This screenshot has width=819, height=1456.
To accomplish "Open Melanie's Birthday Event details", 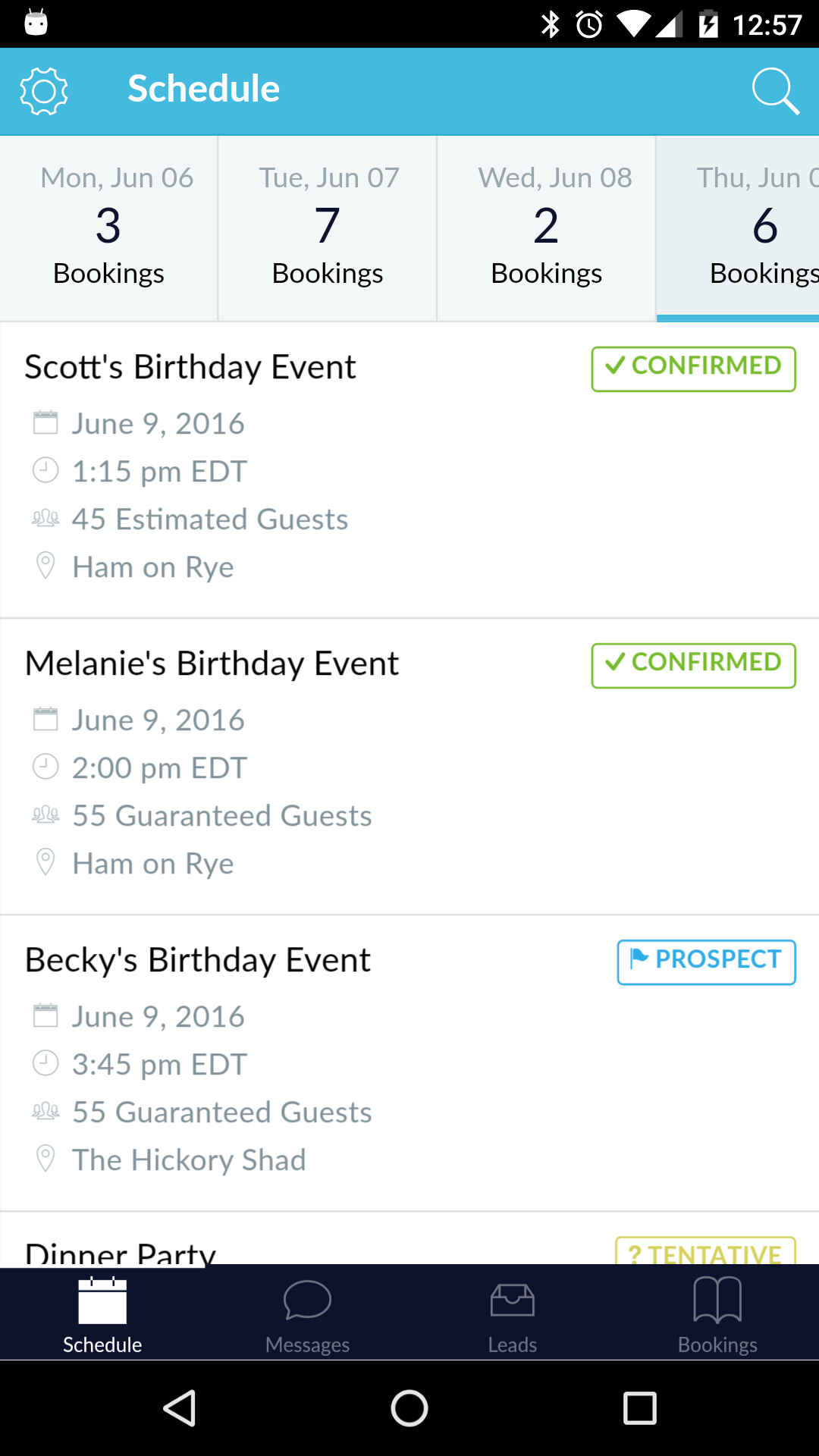I will click(303, 758).
